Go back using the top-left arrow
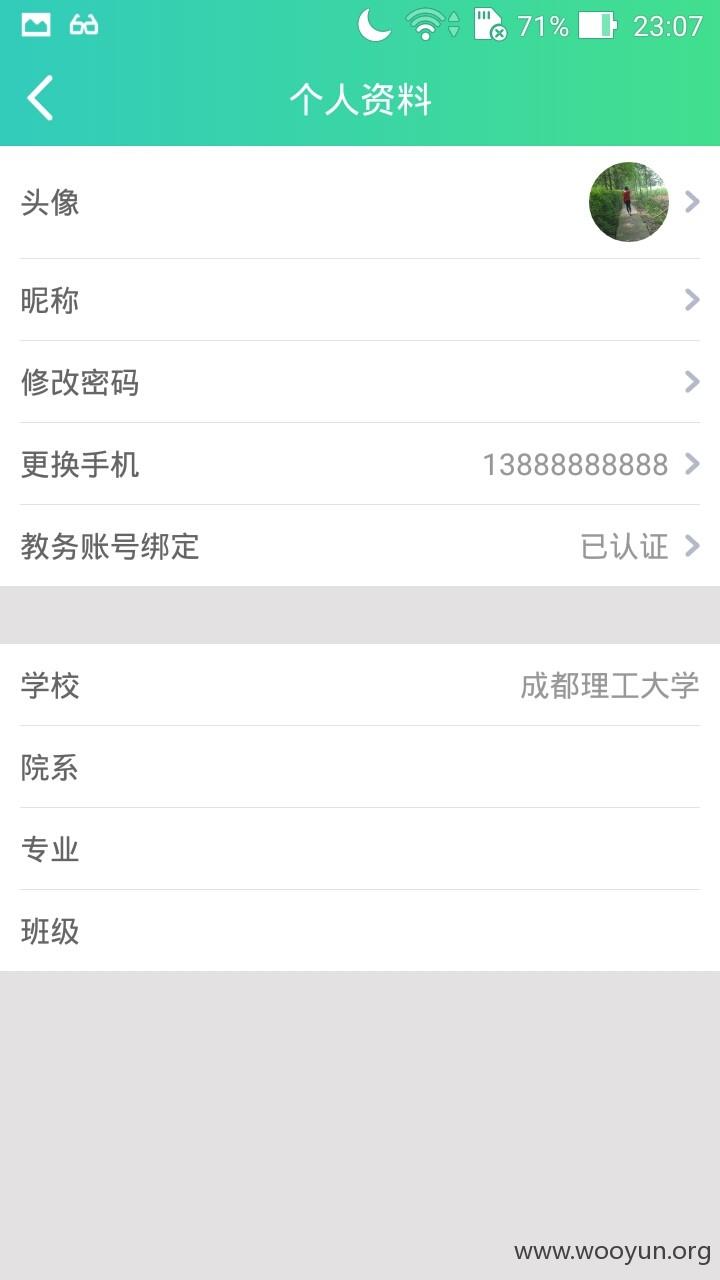Screen dimensions: 720x1280 click(x=40, y=99)
